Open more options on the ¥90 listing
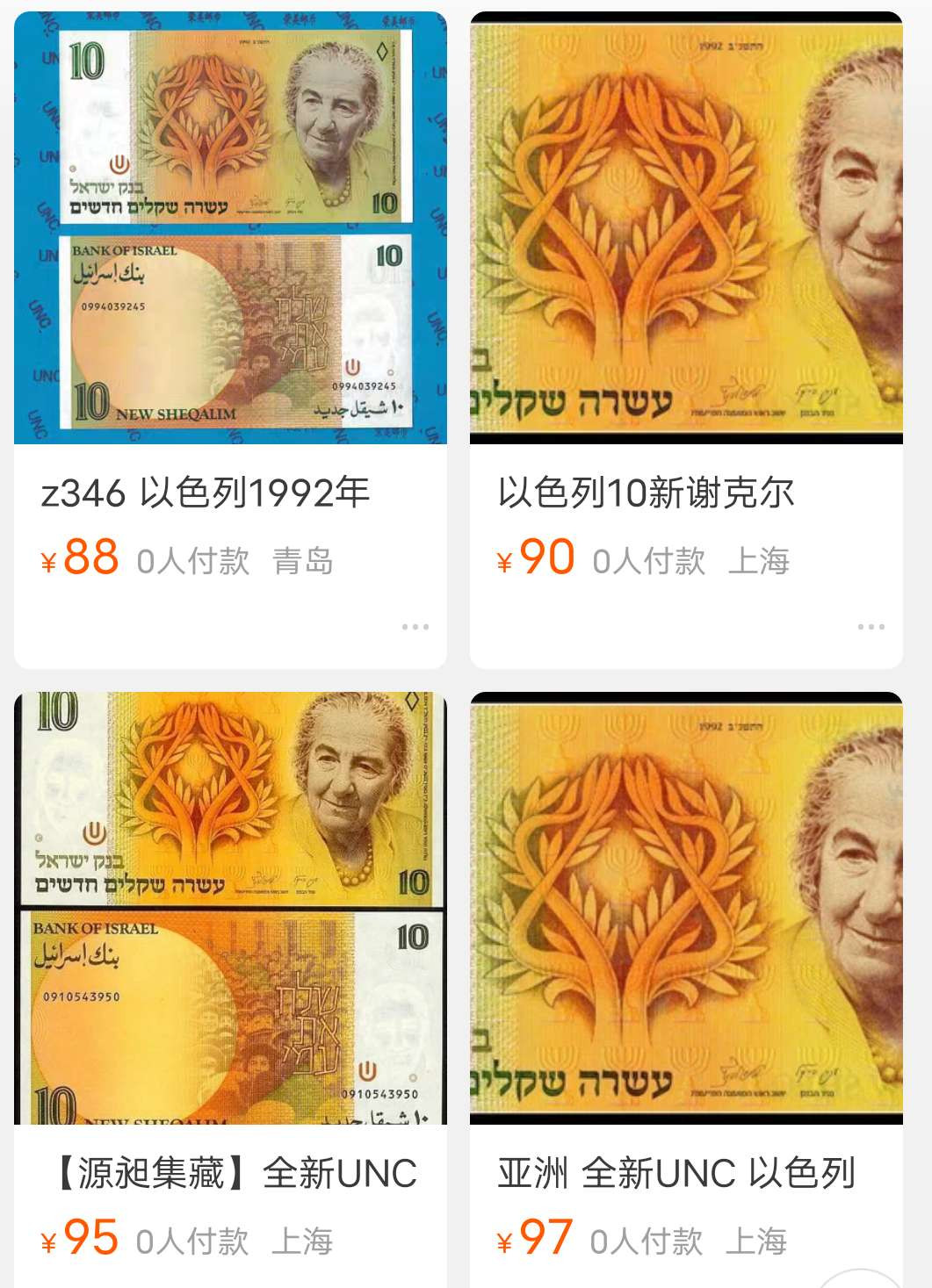This screenshot has height=1288, width=932. [871, 627]
